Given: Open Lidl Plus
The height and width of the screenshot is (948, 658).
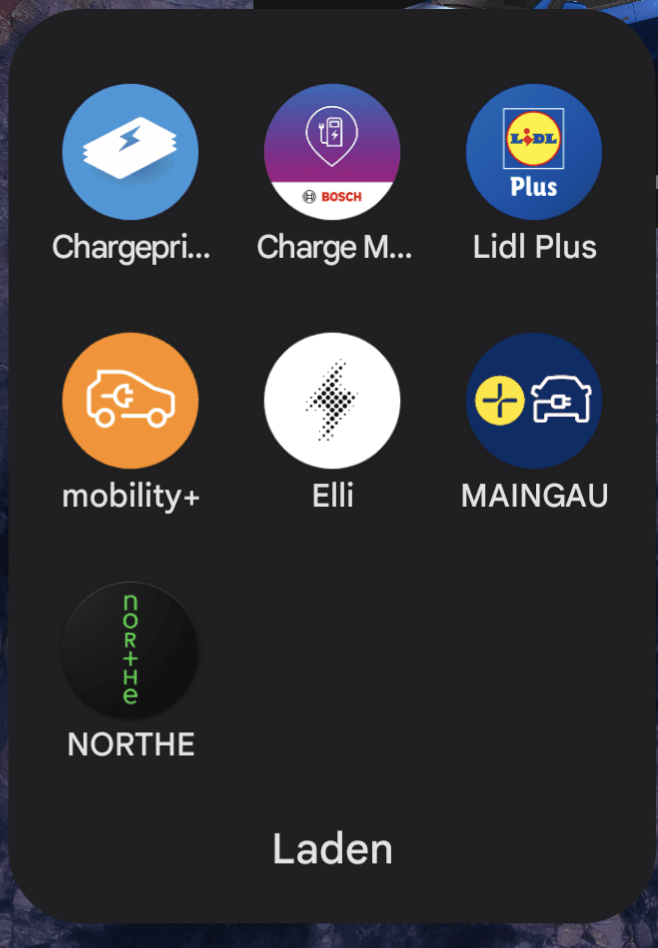Looking at the screenshot, I should click(534, 152).
